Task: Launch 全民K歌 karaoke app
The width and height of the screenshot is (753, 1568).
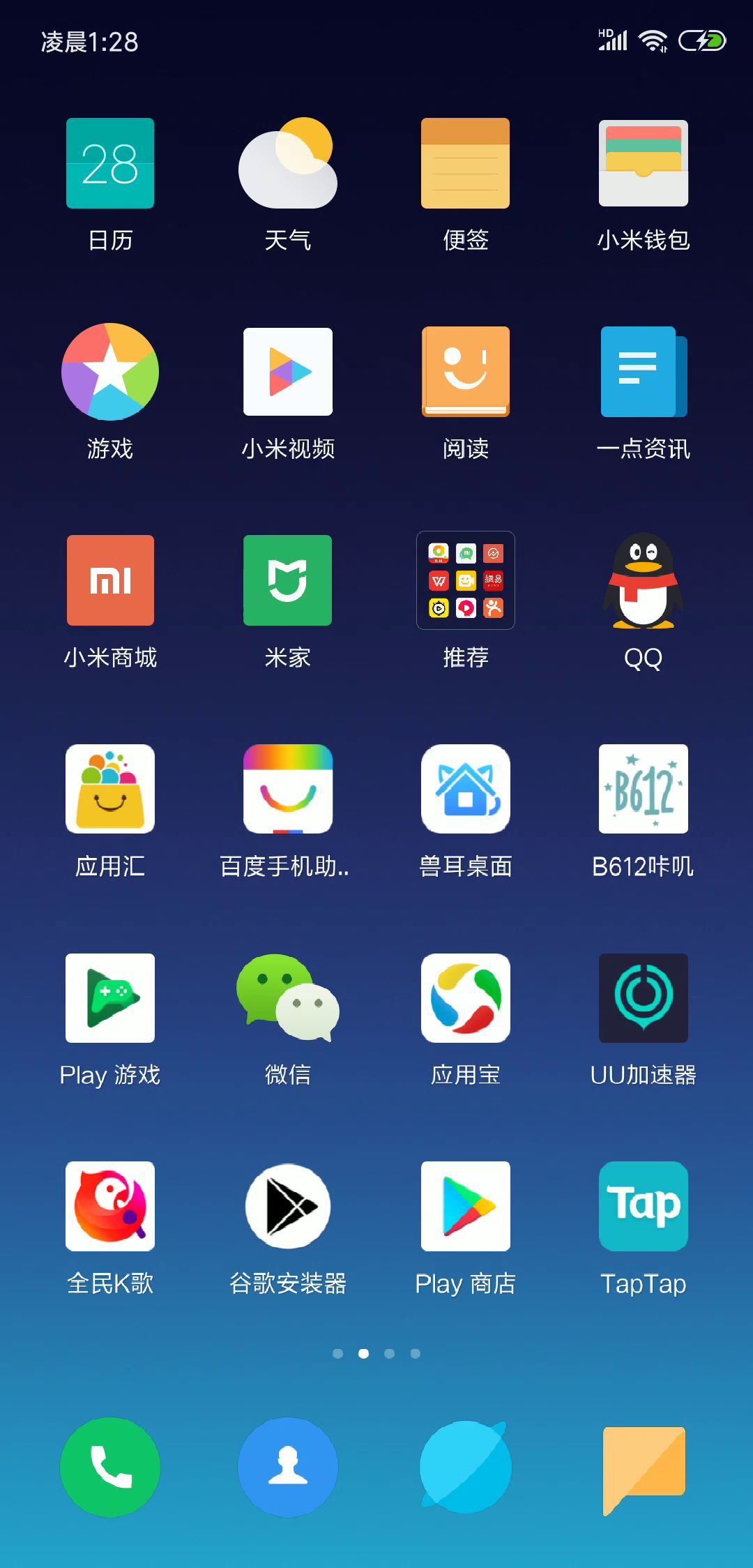Action: 110,1206
